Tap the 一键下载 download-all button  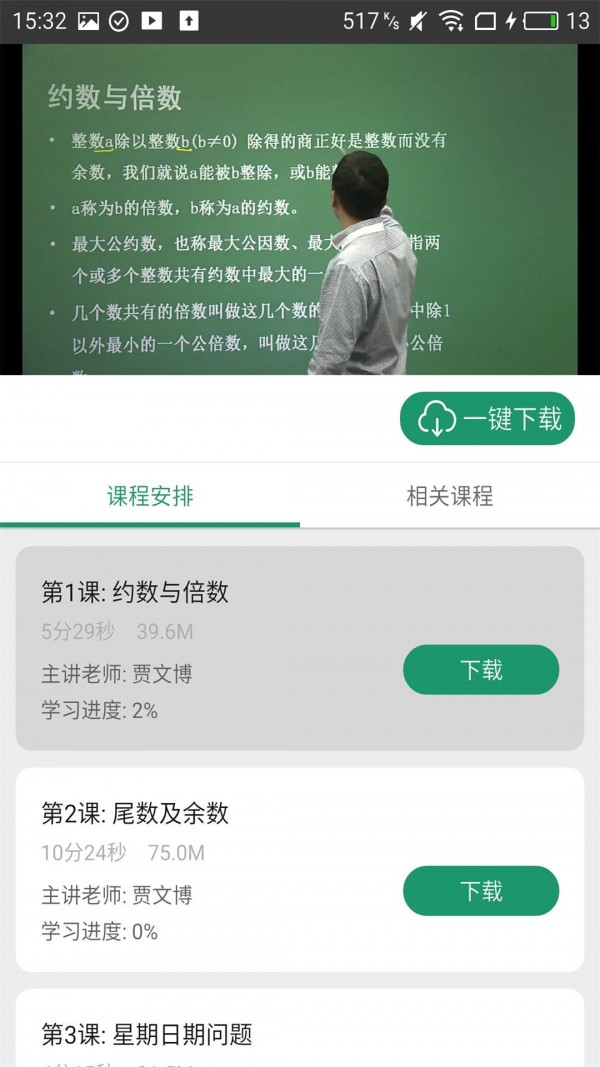(487, 419)
